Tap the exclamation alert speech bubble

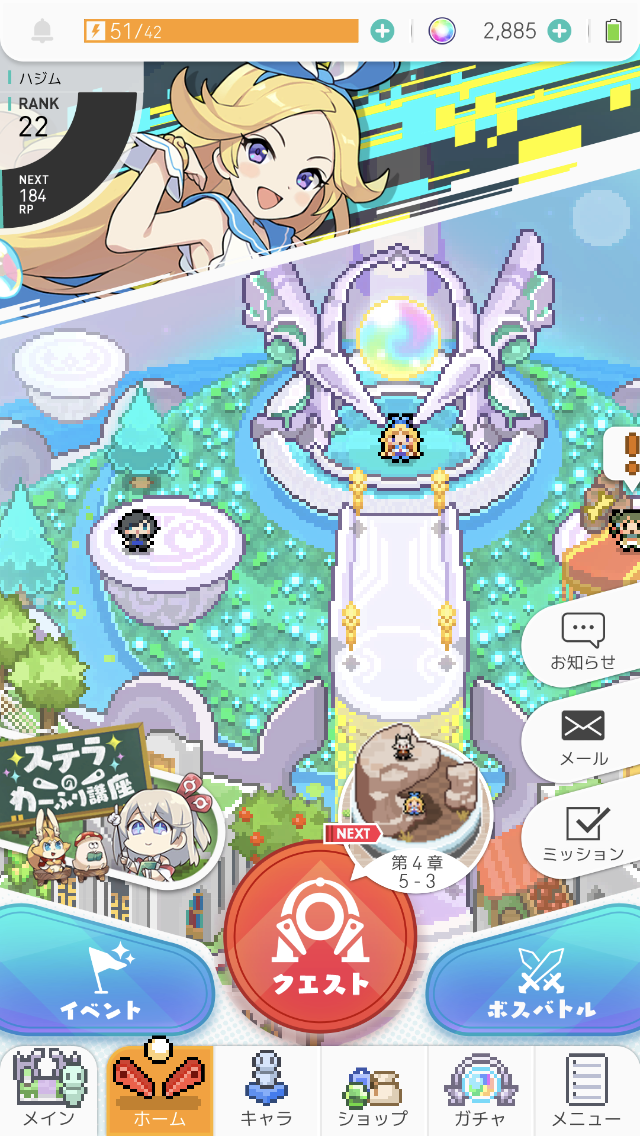pyautogui.click(x=627, y=453)
